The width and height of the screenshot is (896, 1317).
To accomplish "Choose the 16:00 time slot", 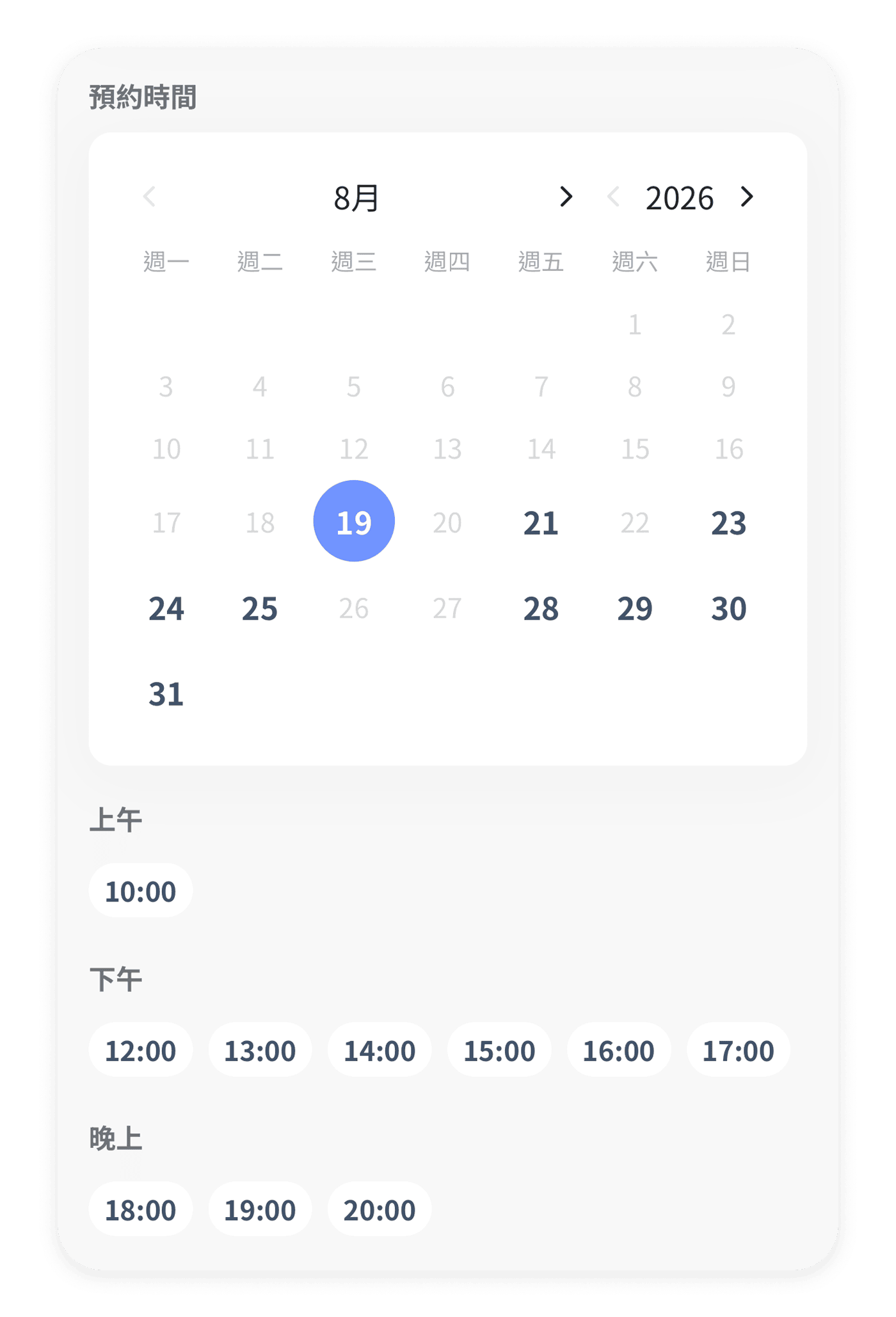I will (619, 1050).
